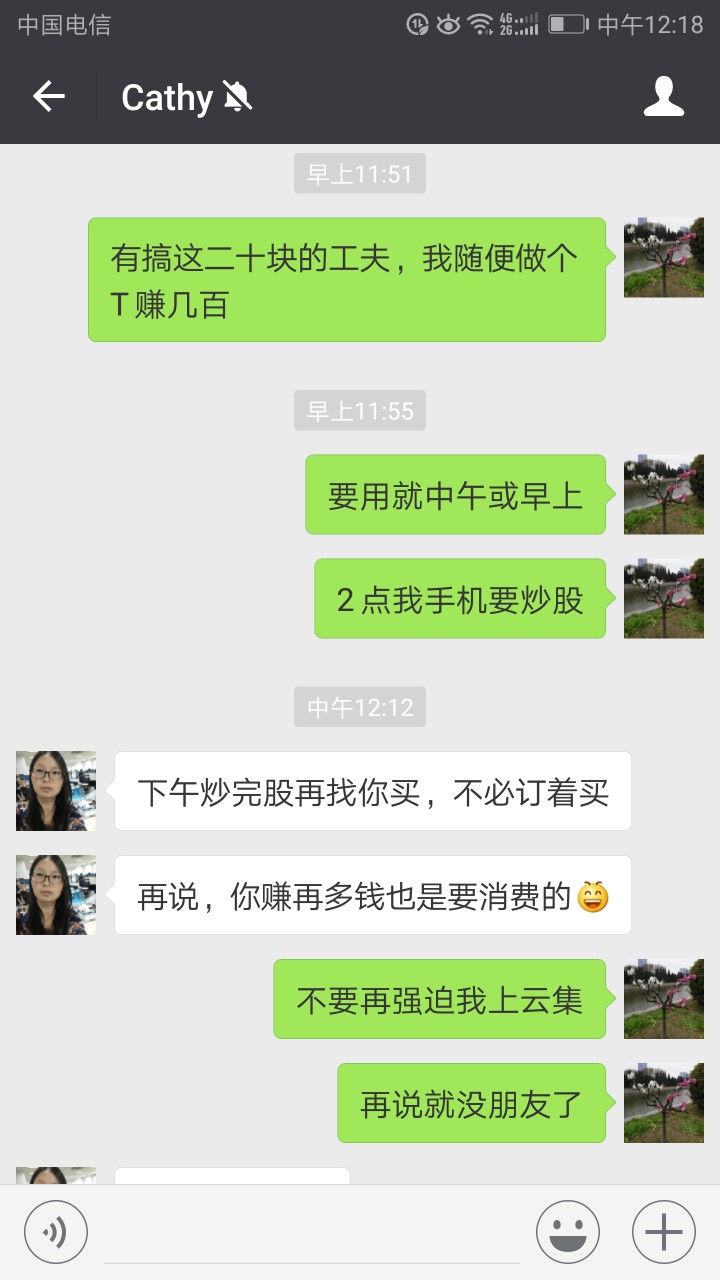Open my avatar beside "再说就没朋友了"
720x1280 pixels.
tap(664, 1103)
